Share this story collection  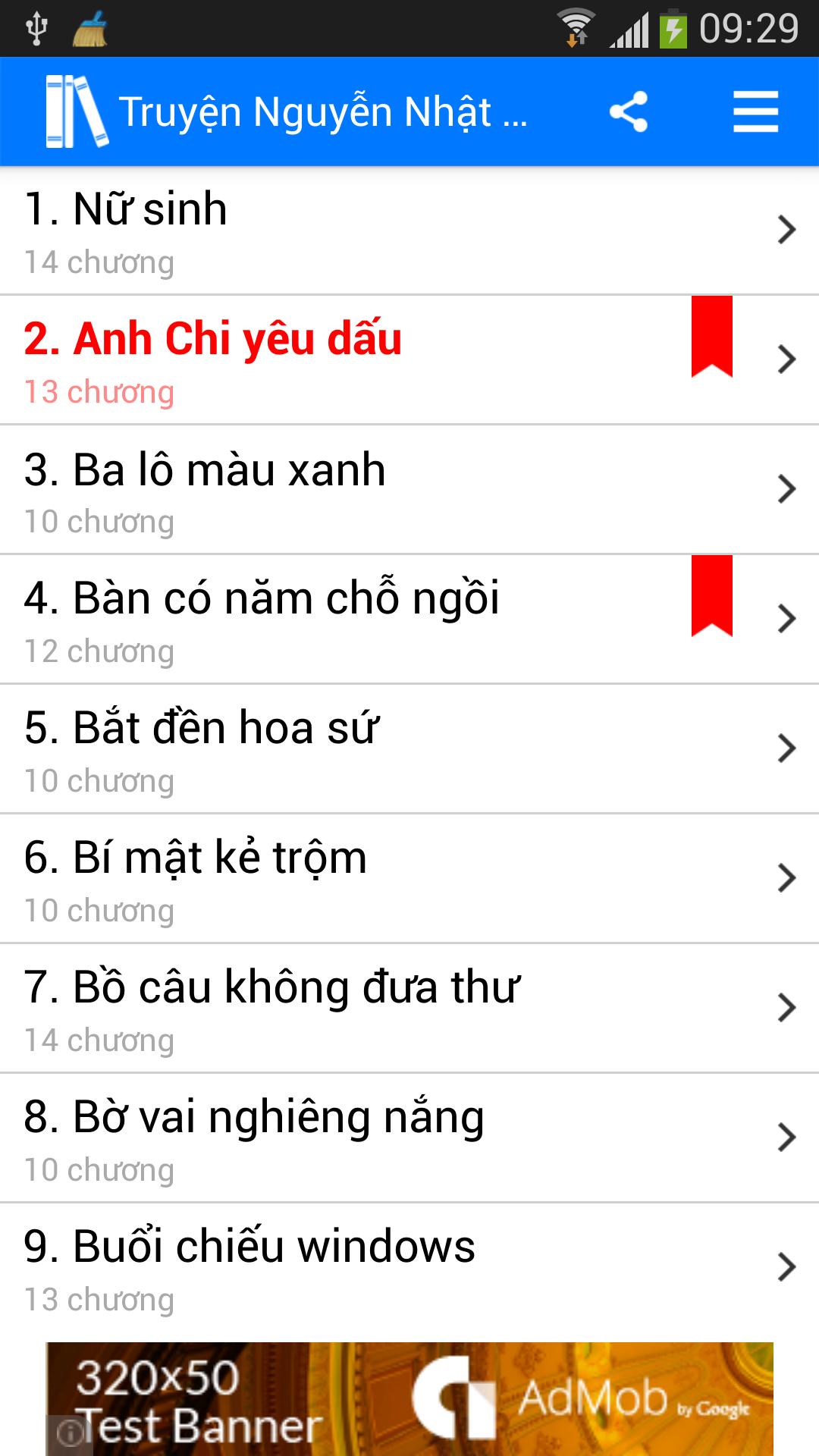pyautogui.click(x=628, y=112)
